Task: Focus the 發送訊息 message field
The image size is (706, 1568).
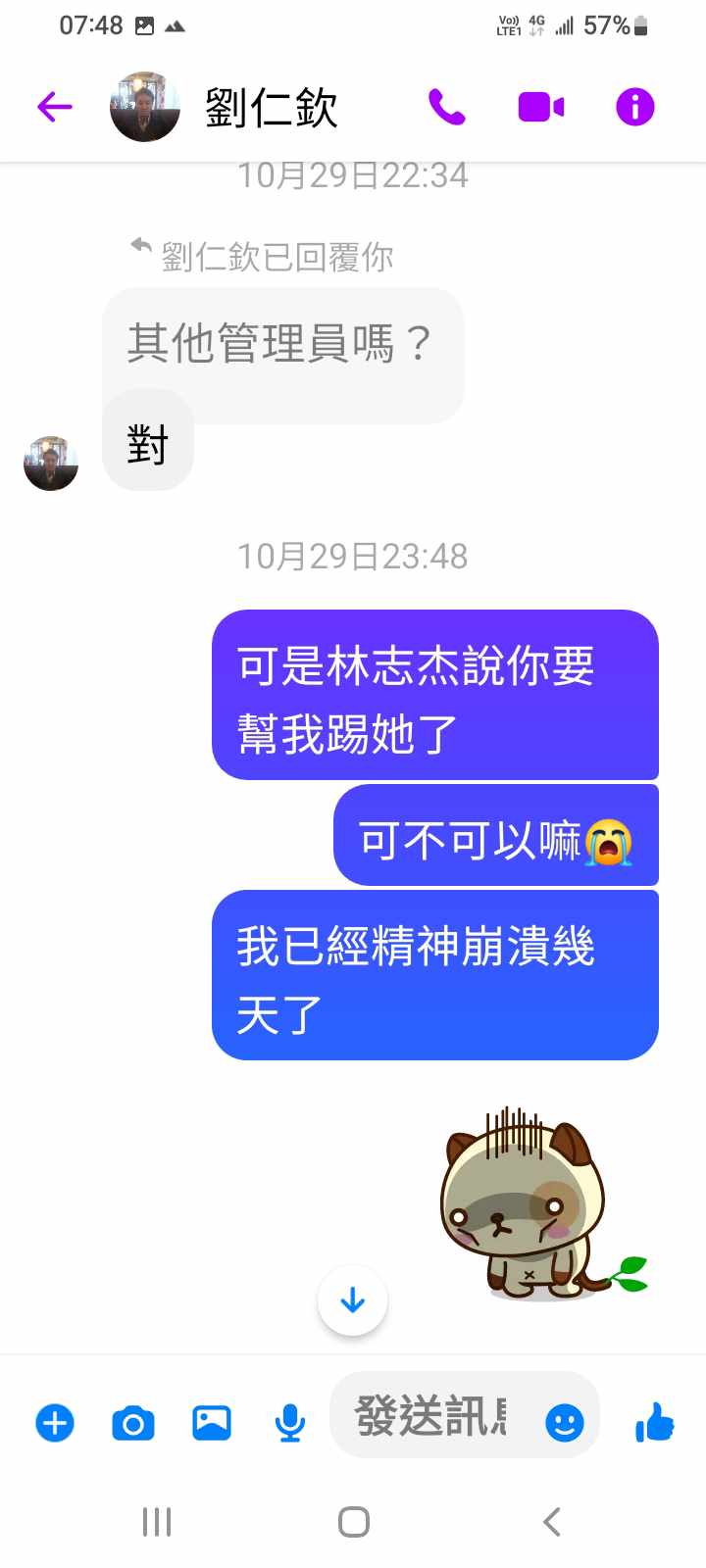Action: (x=431, y=1416)
